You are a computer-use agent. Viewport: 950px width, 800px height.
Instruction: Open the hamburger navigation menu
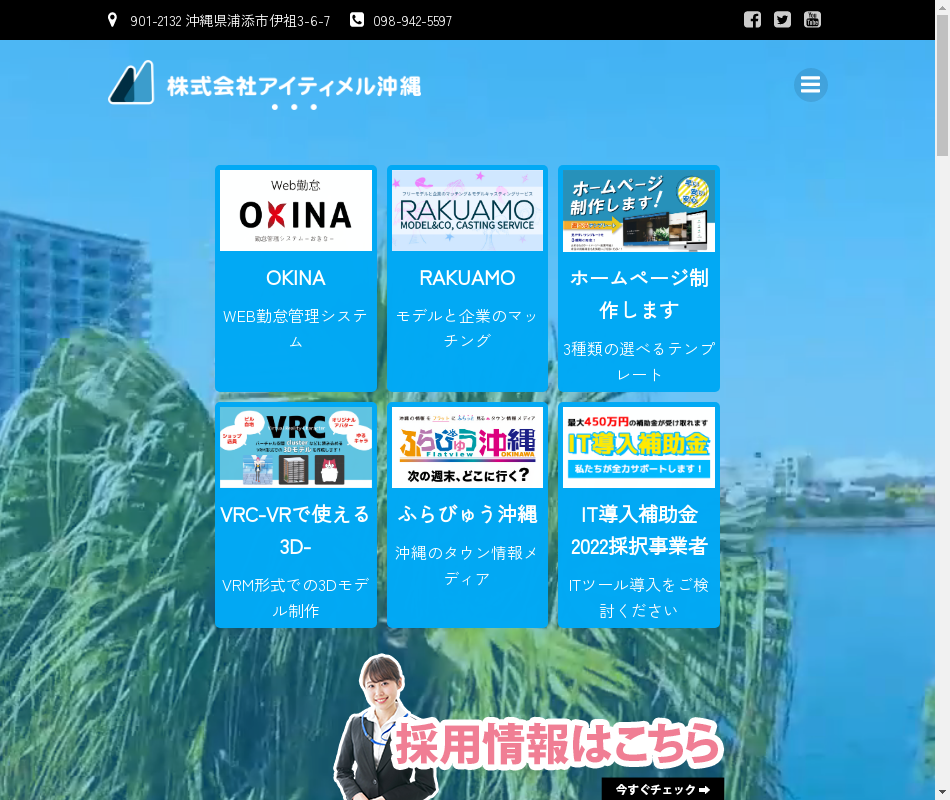(811, 85)
